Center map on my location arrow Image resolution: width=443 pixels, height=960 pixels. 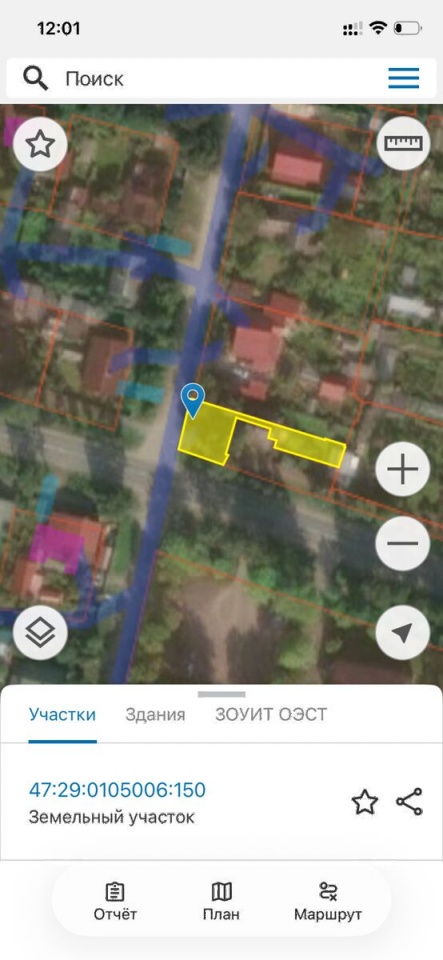click(x=403, y=633)
